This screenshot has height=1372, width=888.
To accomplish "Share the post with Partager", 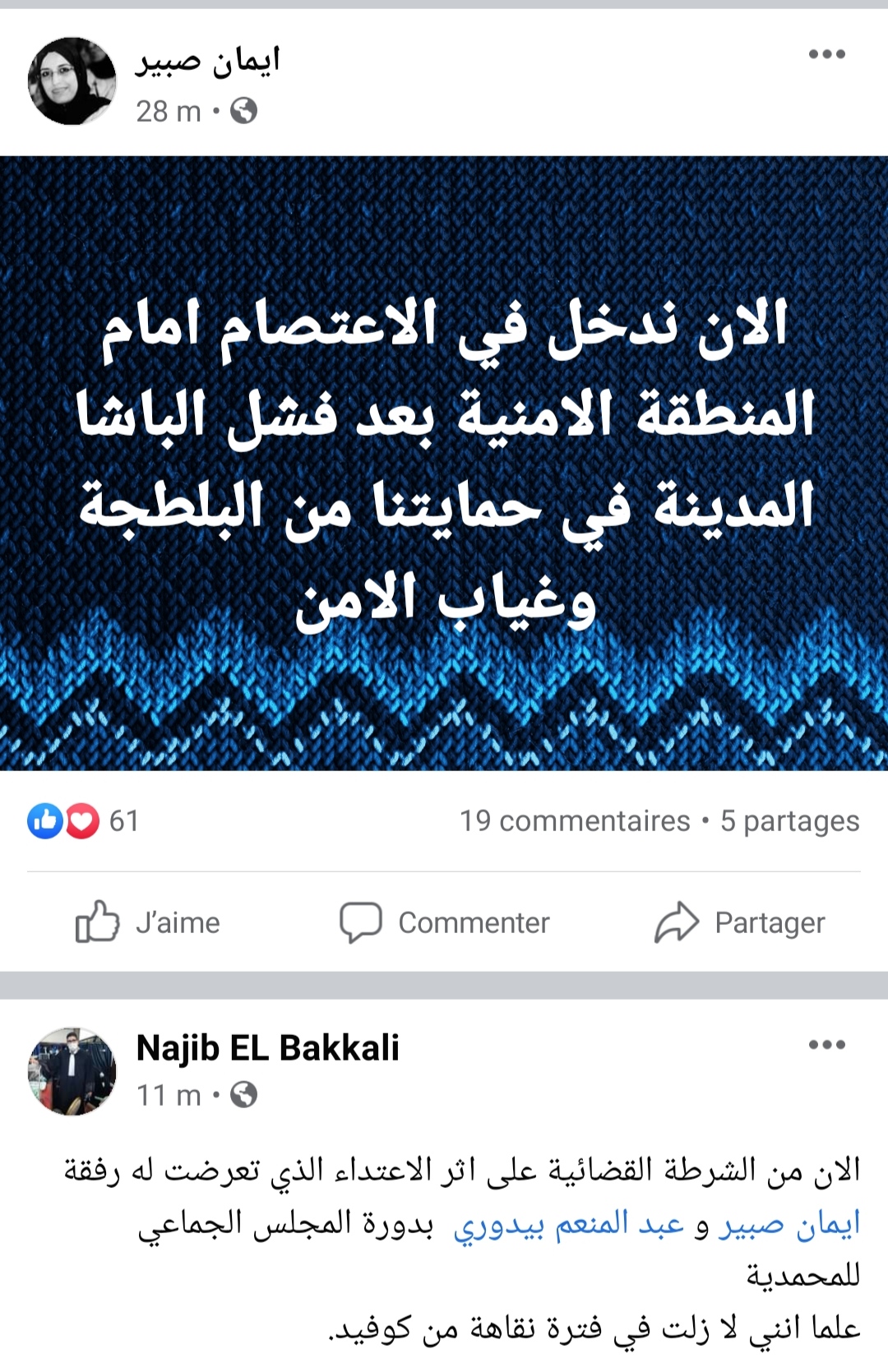I will tap(740, 922).
